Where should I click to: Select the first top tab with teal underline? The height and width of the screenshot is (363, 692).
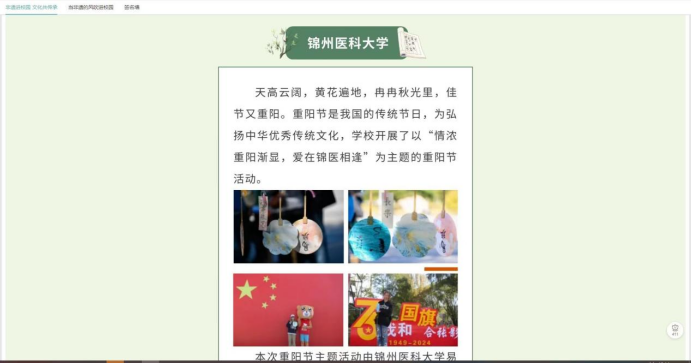pos(31,7)
